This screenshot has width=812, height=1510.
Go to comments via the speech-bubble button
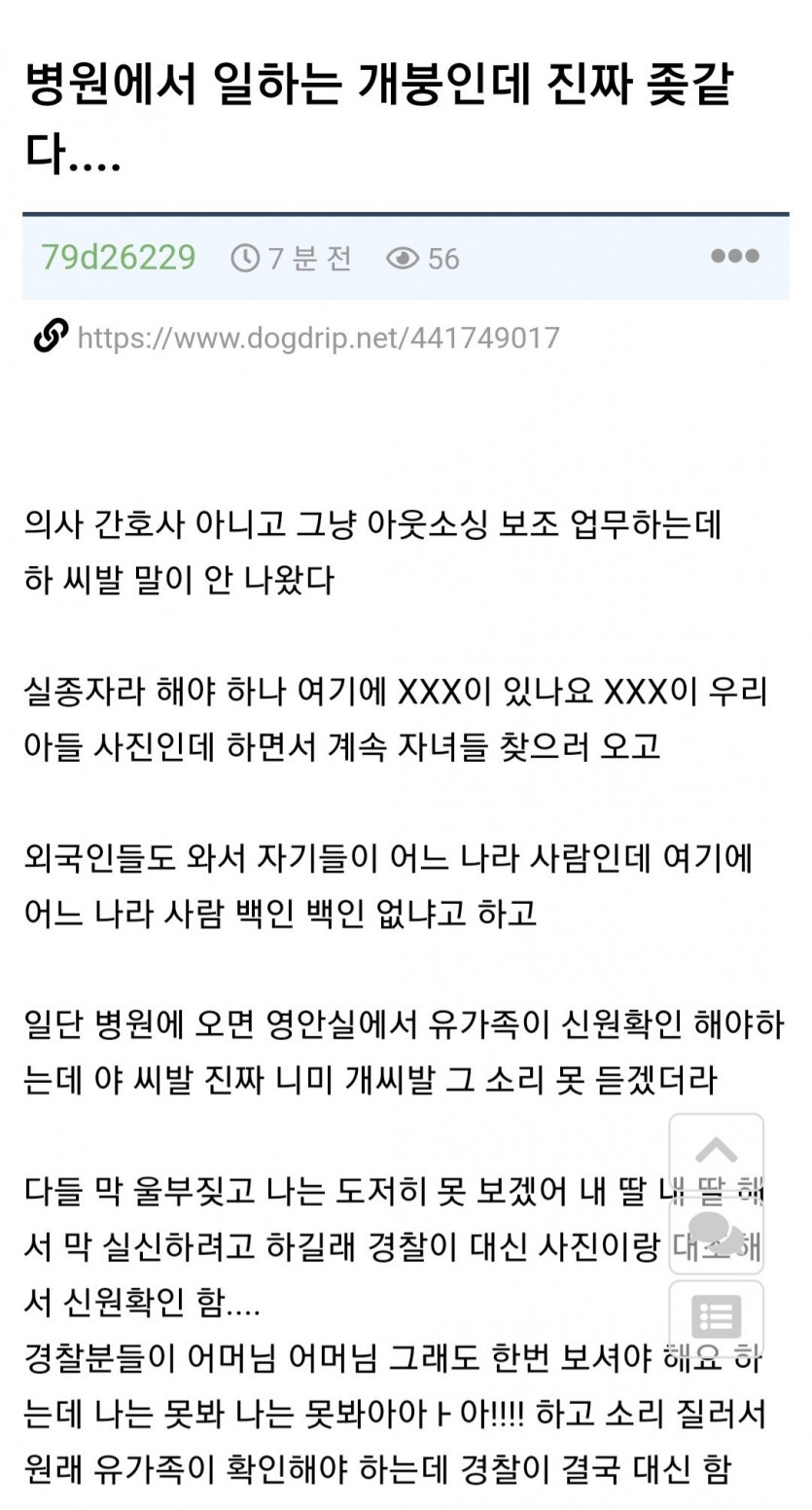click(x=716, y=1234)
